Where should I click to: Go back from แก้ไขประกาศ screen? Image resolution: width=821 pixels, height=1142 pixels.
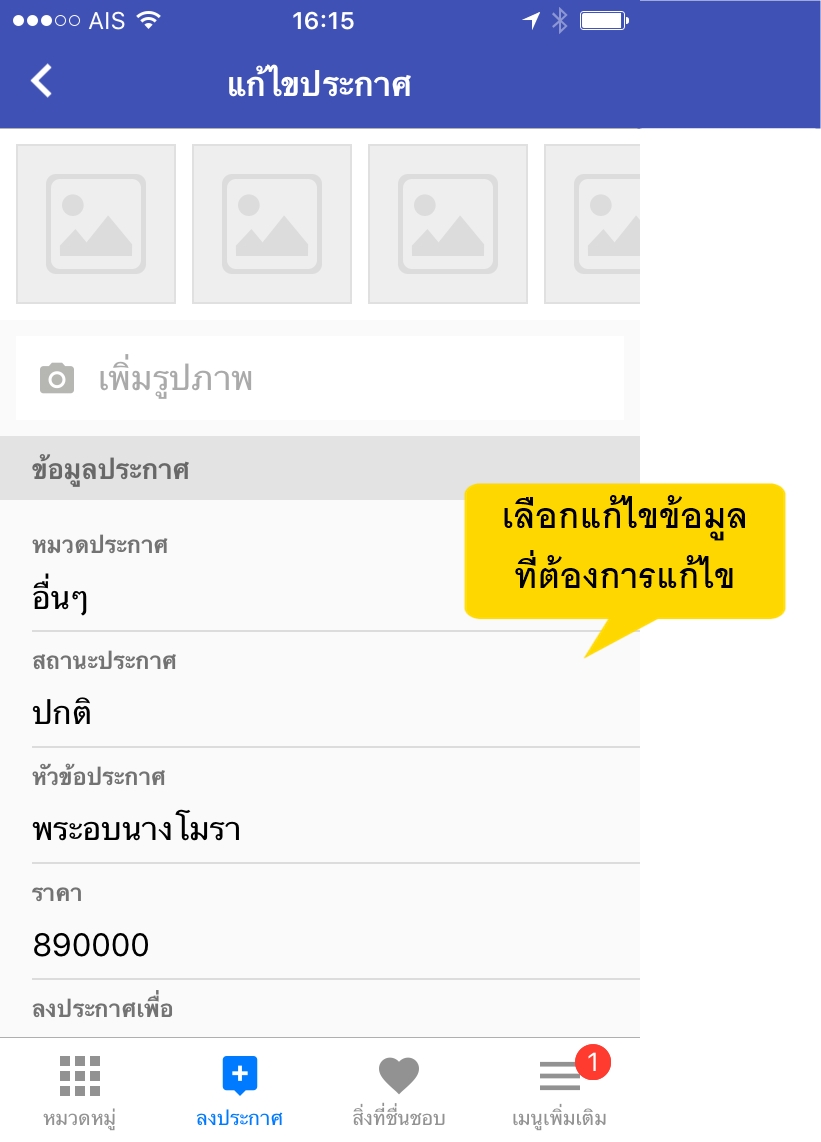click(41, 82)
